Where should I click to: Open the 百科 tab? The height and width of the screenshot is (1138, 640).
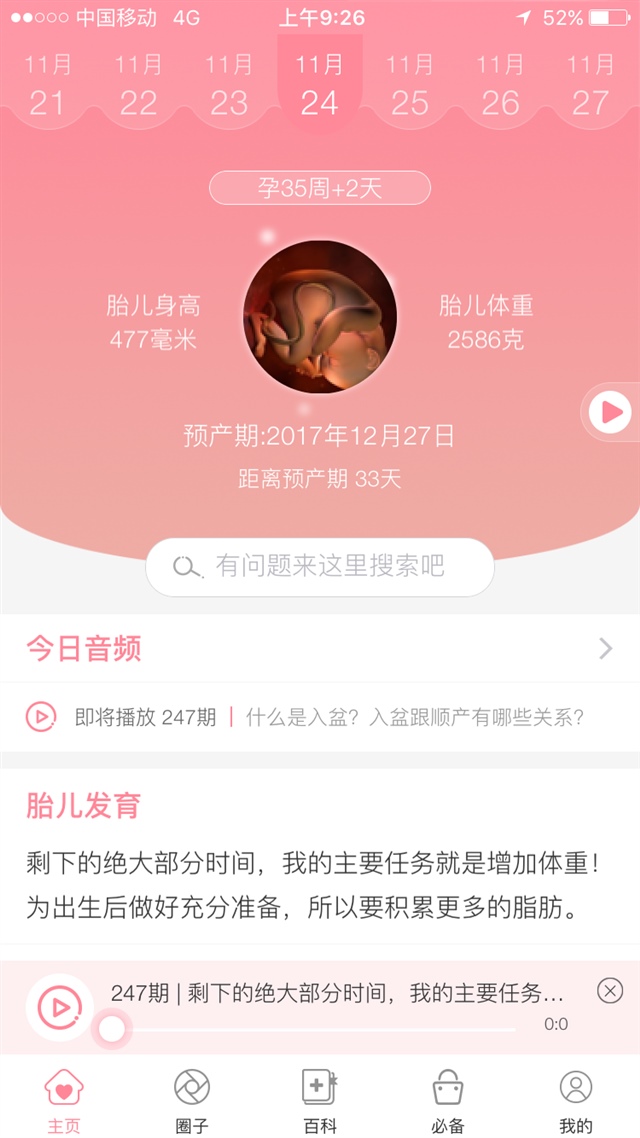click(320, 1100)
